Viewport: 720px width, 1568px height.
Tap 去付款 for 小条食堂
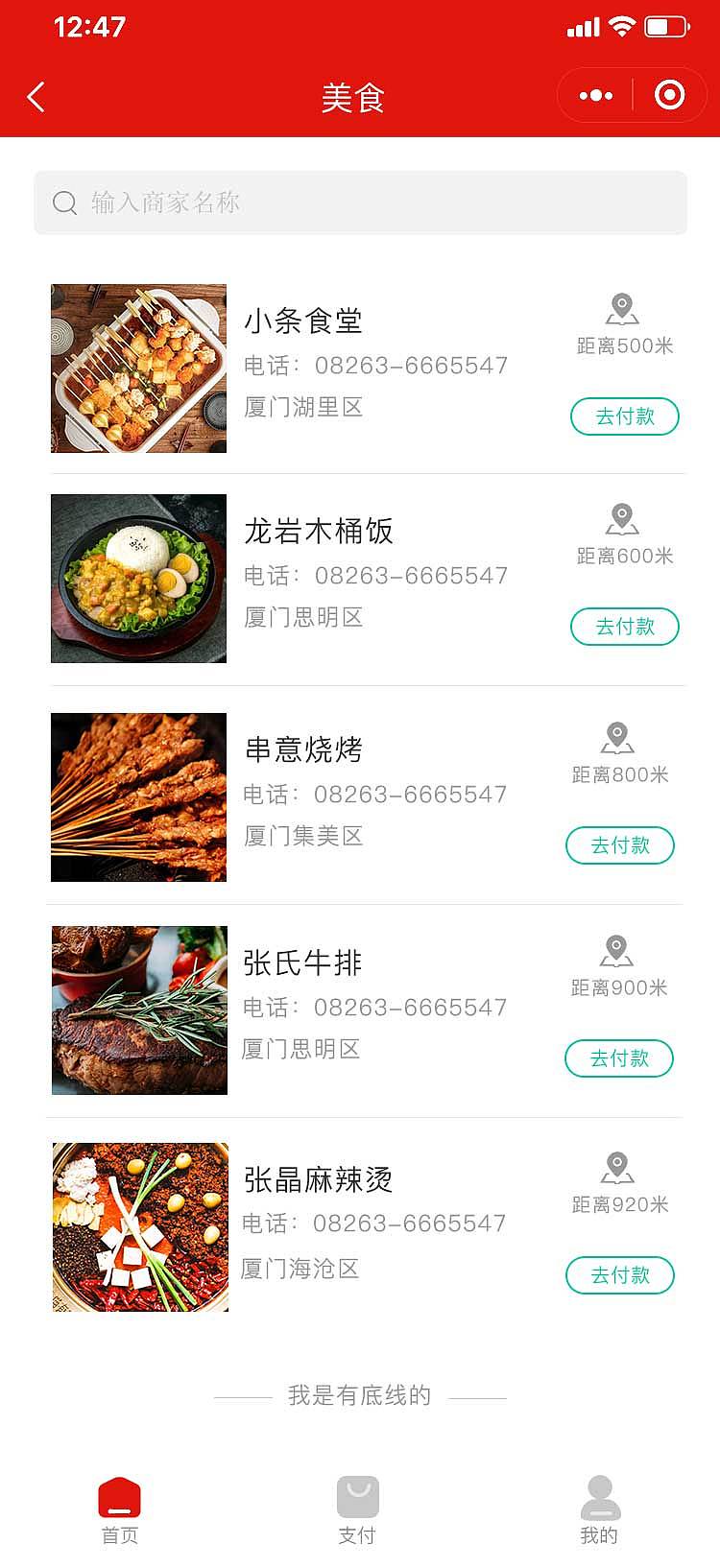625,416
